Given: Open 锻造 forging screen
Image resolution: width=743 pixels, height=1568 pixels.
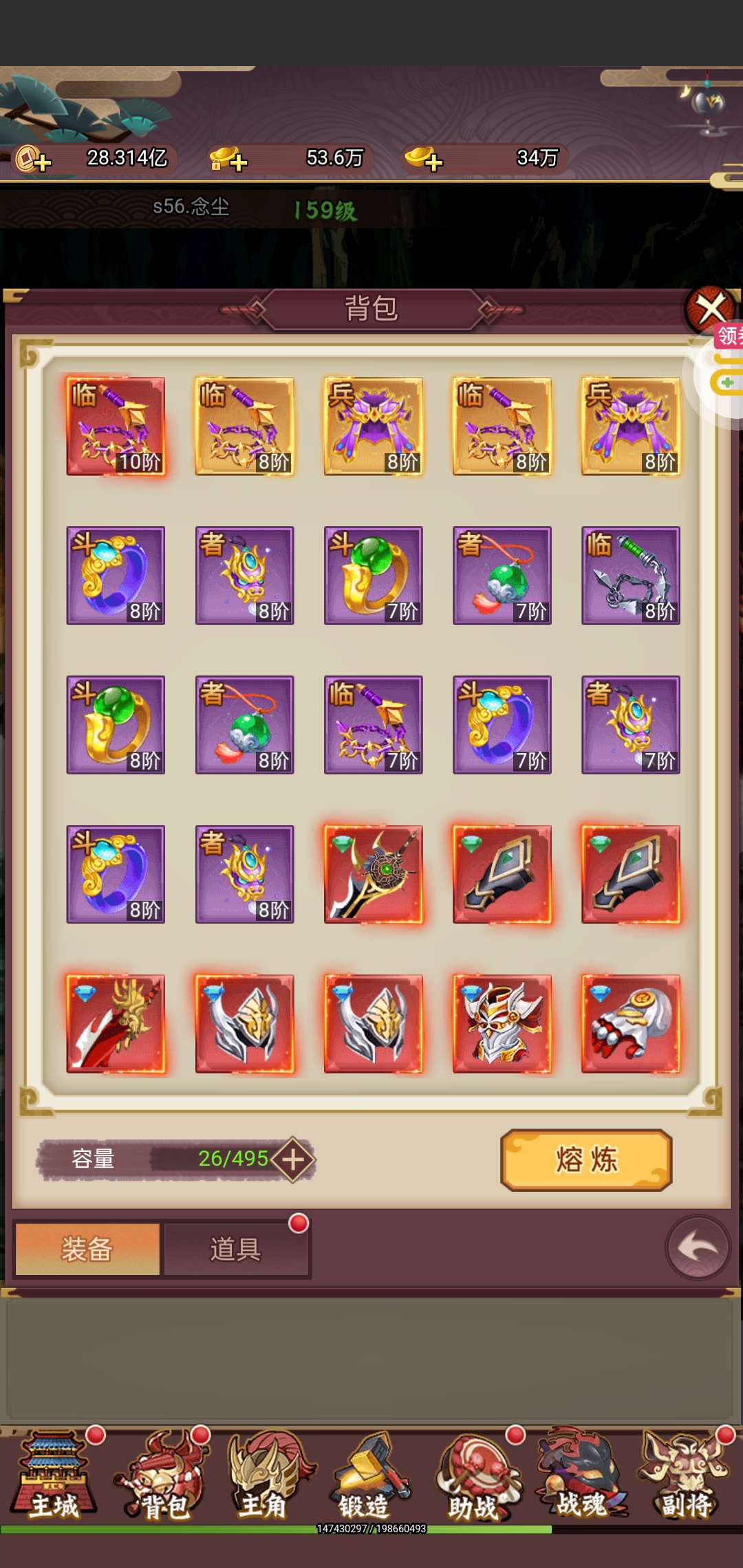Looking at the screenshot, I should 366,1476.
